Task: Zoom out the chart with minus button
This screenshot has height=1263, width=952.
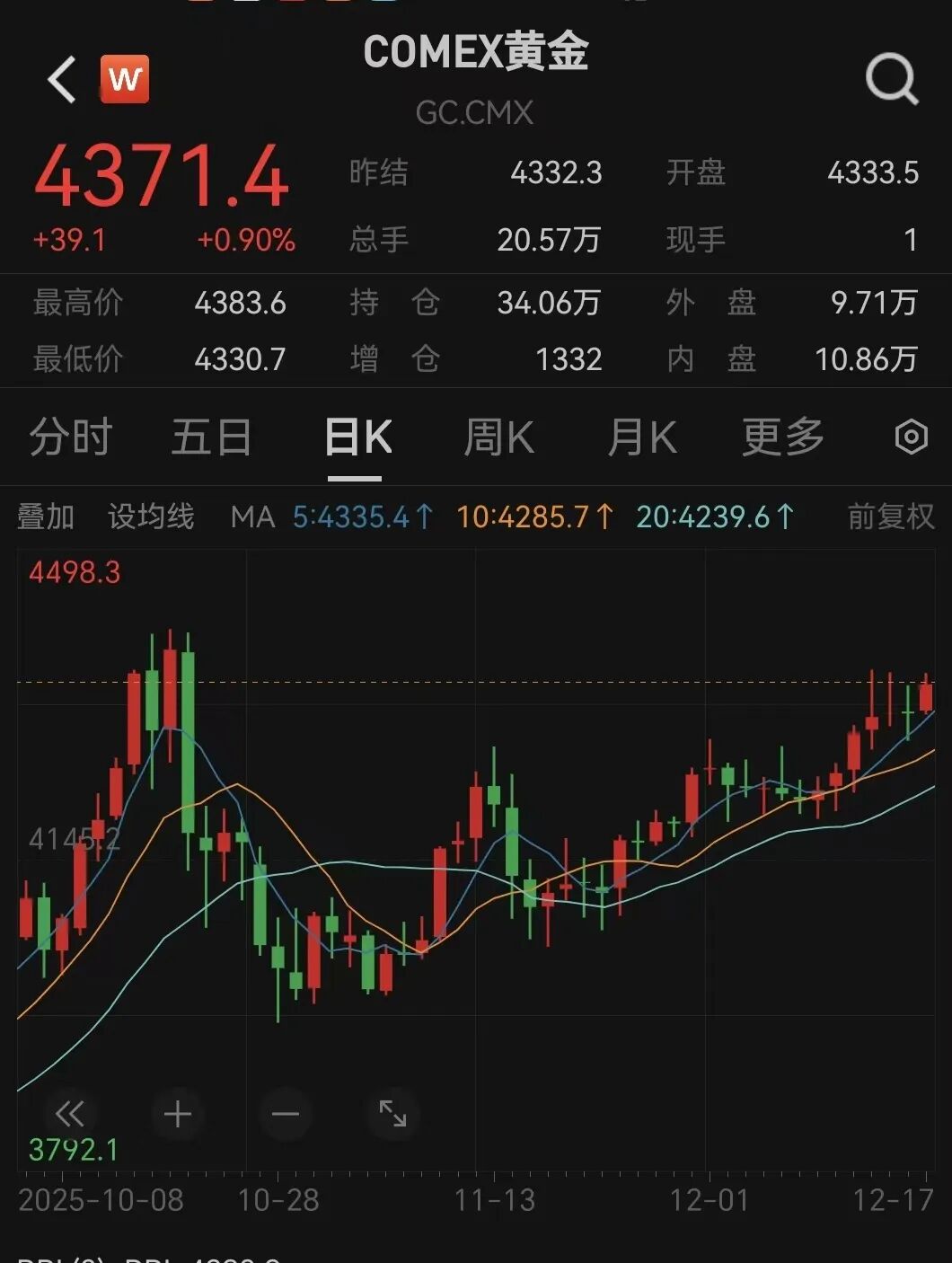Action: click(x=285, y=1114)
